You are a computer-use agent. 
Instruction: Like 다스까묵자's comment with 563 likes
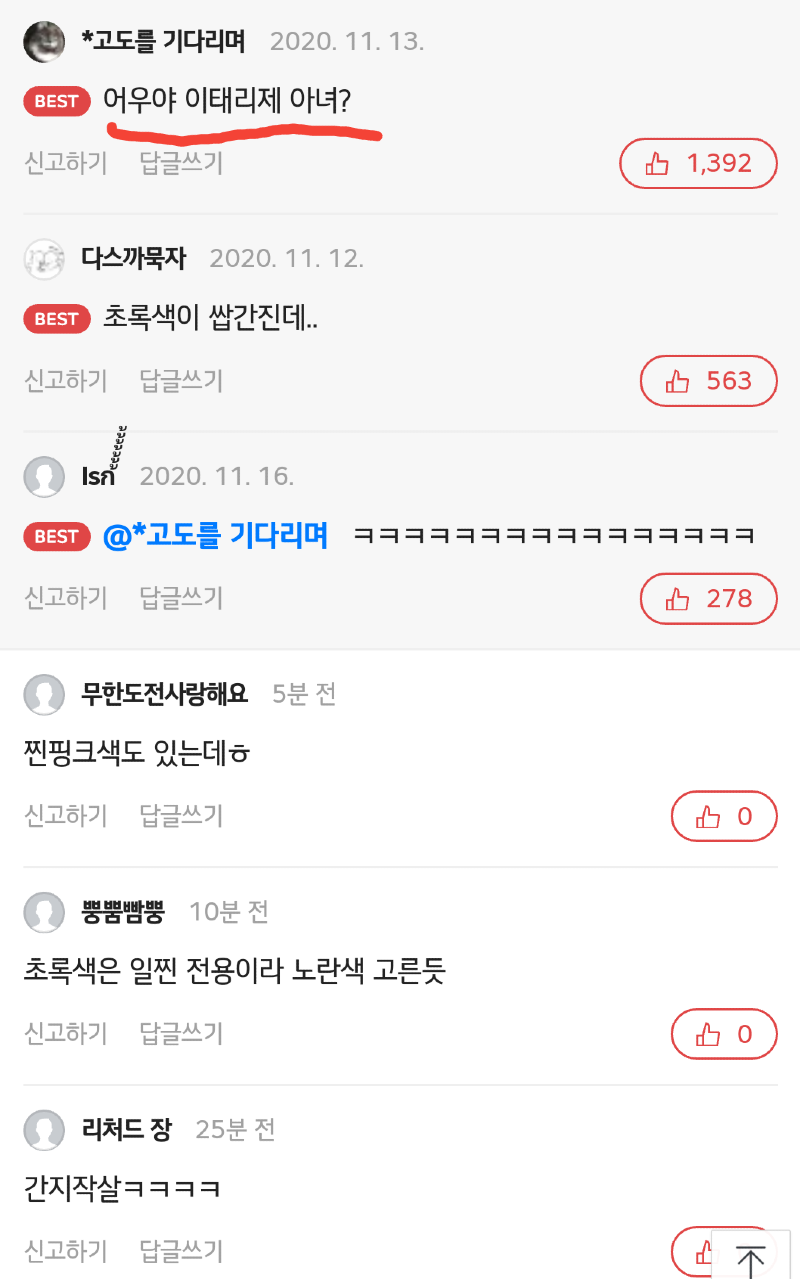[x=708, y=381]
